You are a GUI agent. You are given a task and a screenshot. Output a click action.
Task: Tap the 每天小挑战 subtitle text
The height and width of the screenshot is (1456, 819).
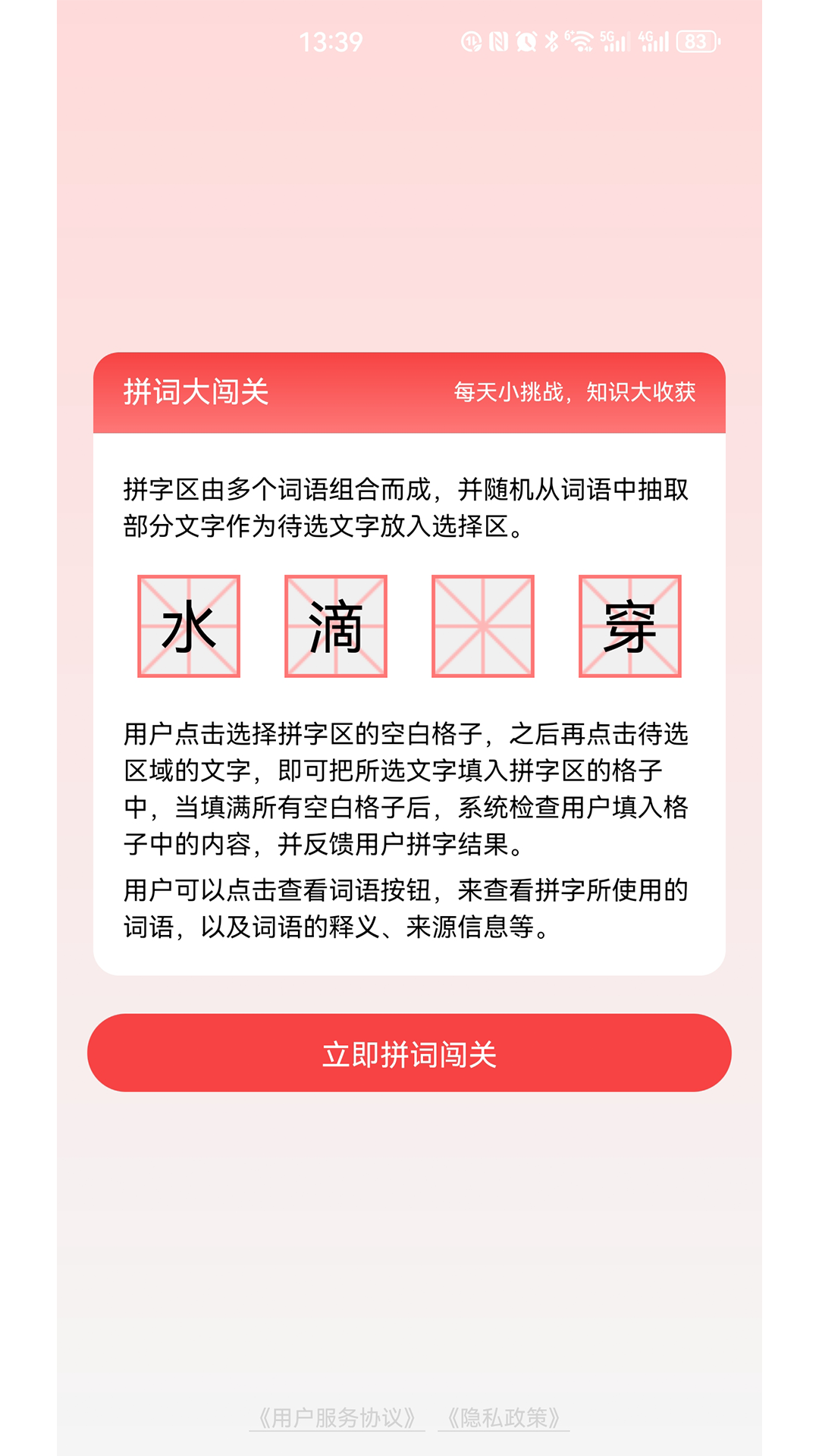579,394
